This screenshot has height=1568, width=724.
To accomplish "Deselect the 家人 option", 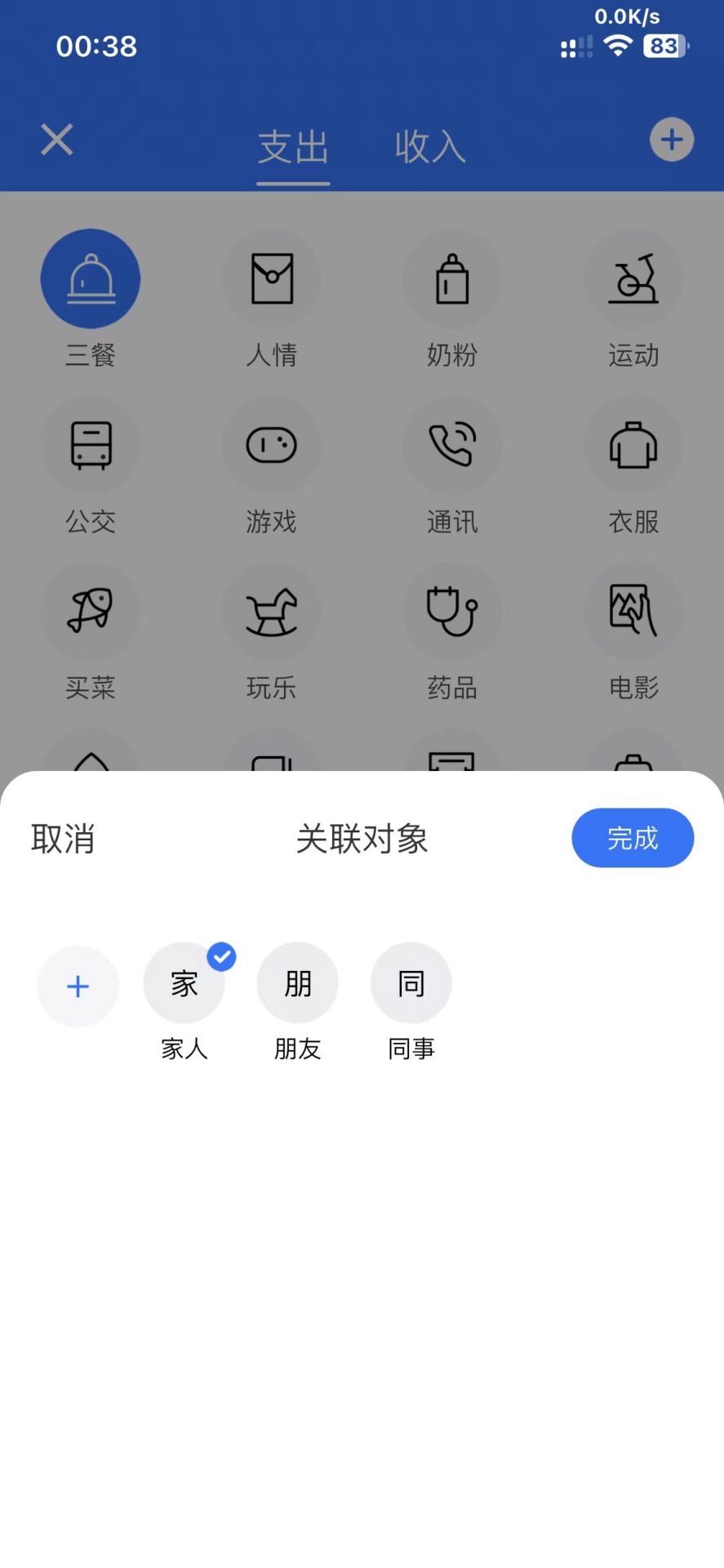I will [184, 984].
